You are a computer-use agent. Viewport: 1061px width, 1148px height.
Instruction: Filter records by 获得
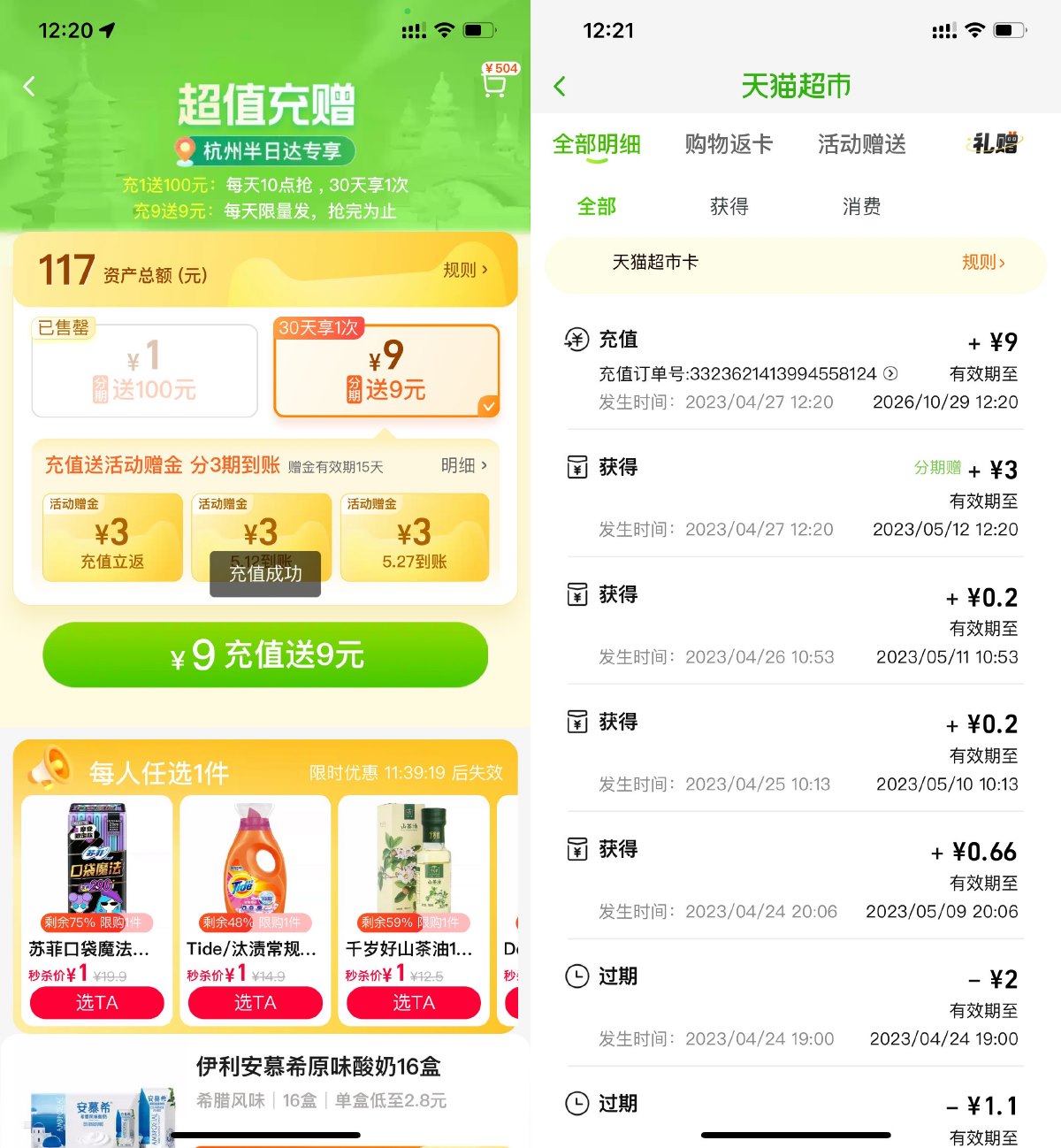point(729,206)
